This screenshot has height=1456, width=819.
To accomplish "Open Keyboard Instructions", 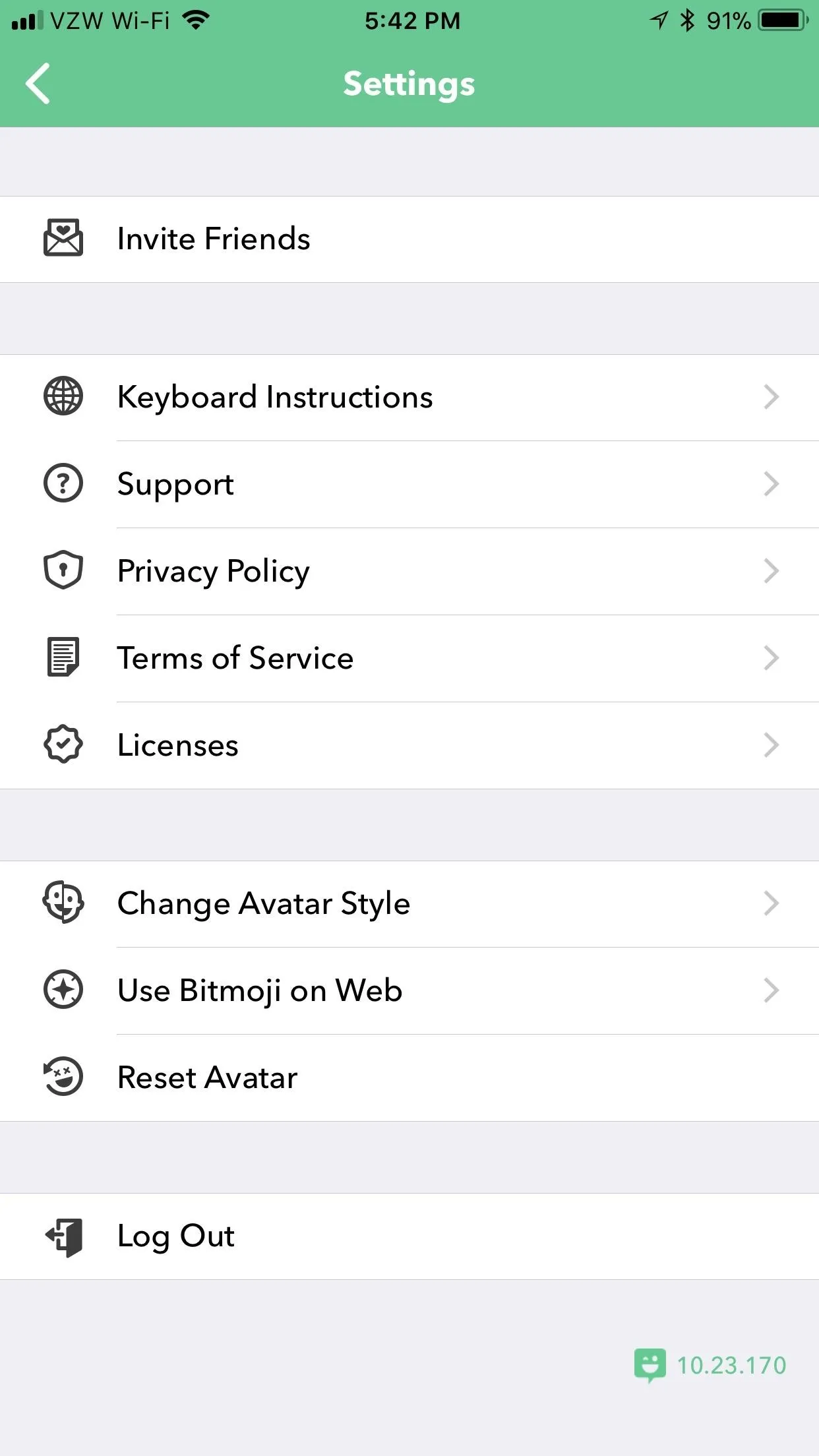I will [409, 398].
